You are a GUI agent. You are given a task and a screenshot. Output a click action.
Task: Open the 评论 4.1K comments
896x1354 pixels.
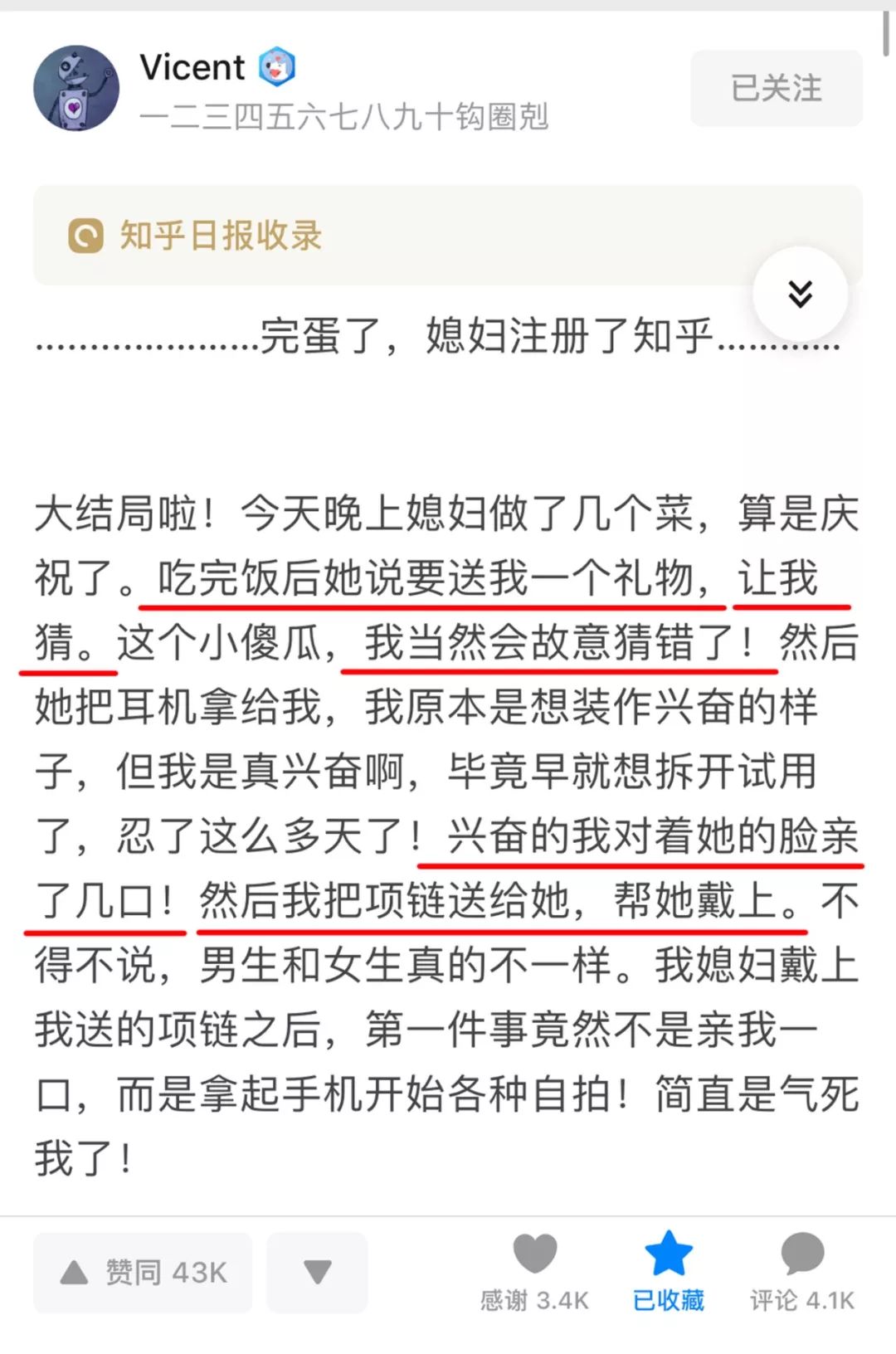[x=802, y=1273]
